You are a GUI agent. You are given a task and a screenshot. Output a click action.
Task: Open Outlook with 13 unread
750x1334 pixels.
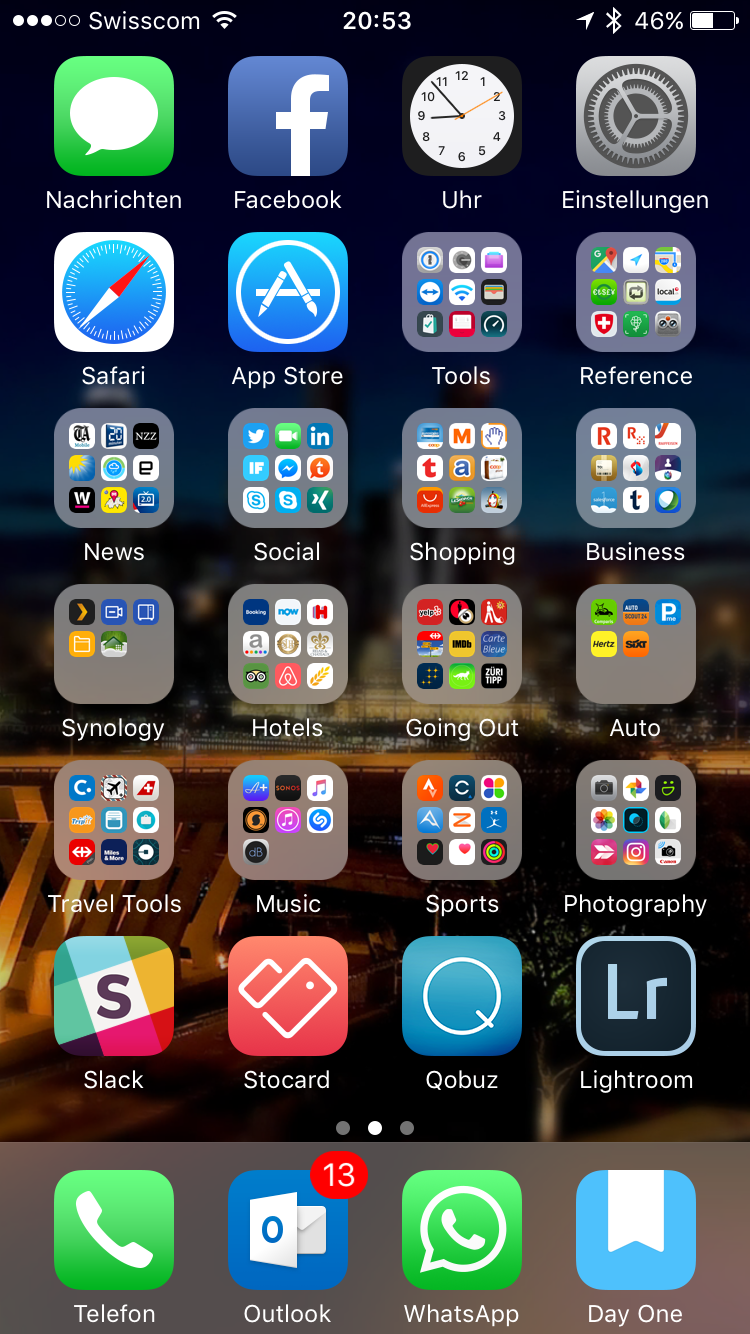click(x=288, y=1230)
